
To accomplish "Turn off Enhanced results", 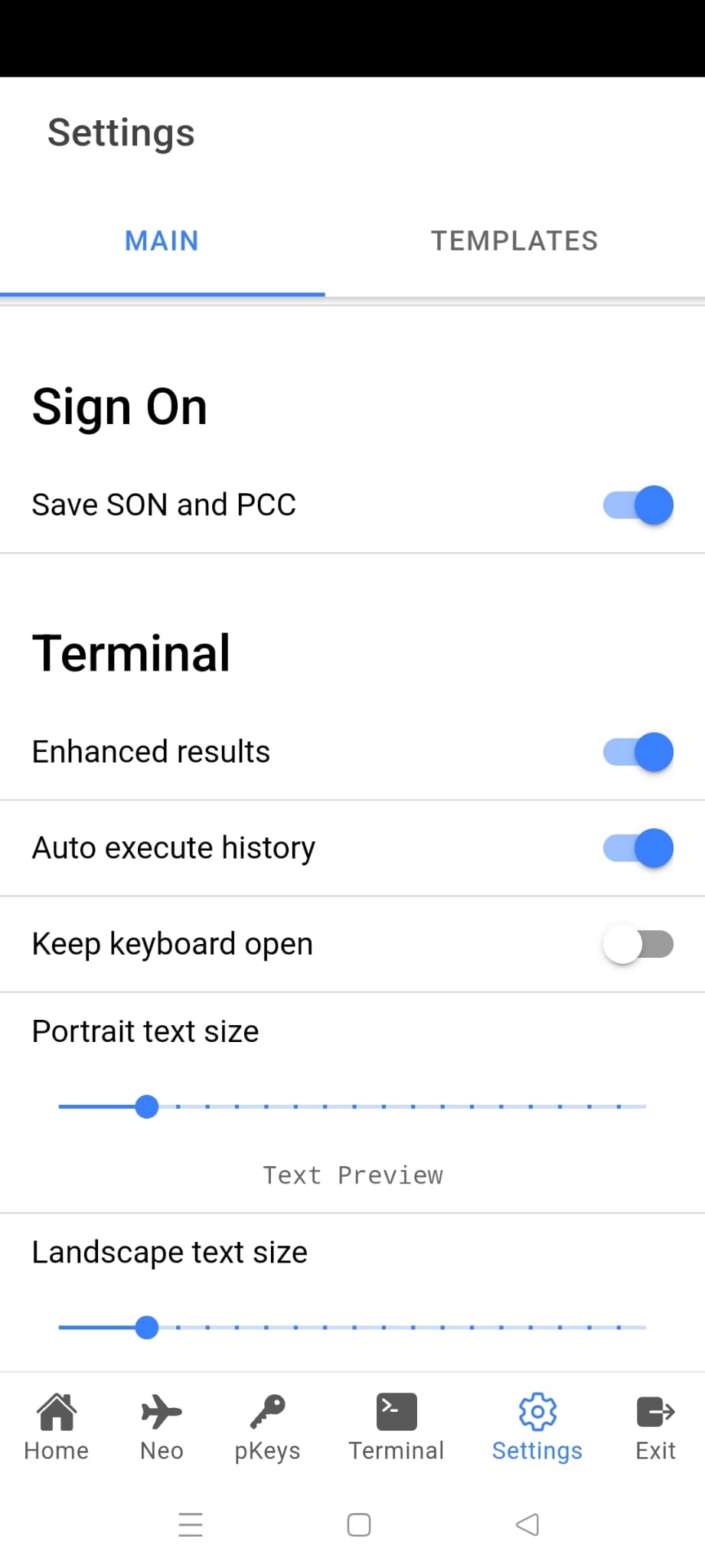I will [x=638, y=752].
